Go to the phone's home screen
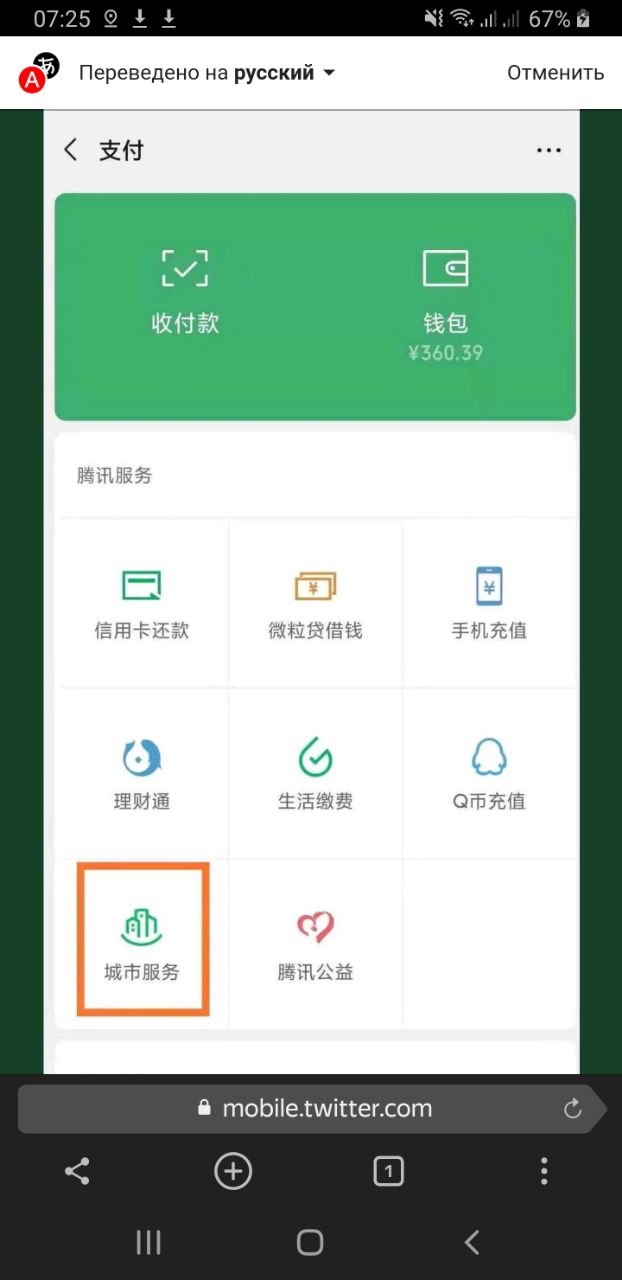The width and height of the screenshot is (622, 1280). [x=310, y=1242]
